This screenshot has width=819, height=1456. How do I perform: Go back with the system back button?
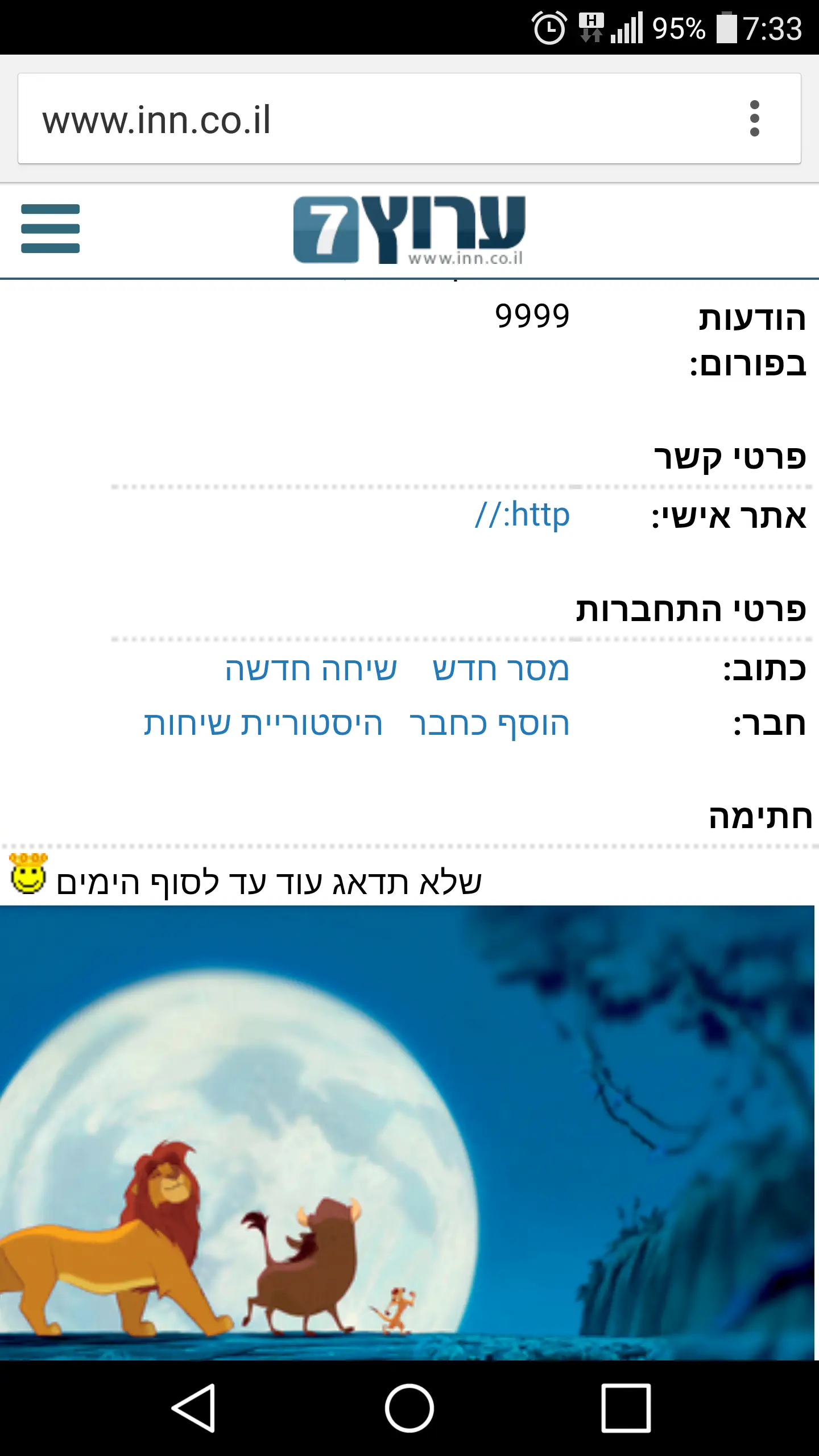(x=193, y=1408)
